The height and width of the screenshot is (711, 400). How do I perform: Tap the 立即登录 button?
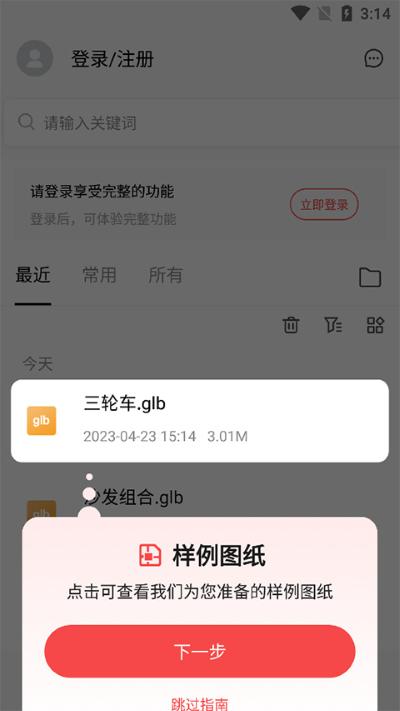pos(324,205)
